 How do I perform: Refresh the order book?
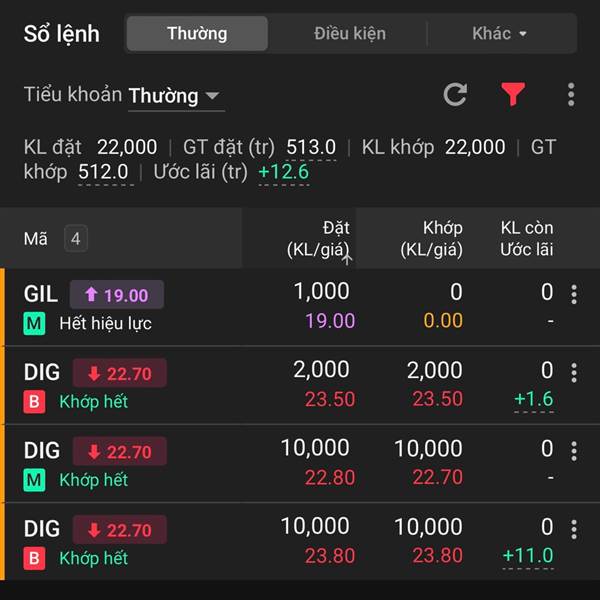click(456, 95)
